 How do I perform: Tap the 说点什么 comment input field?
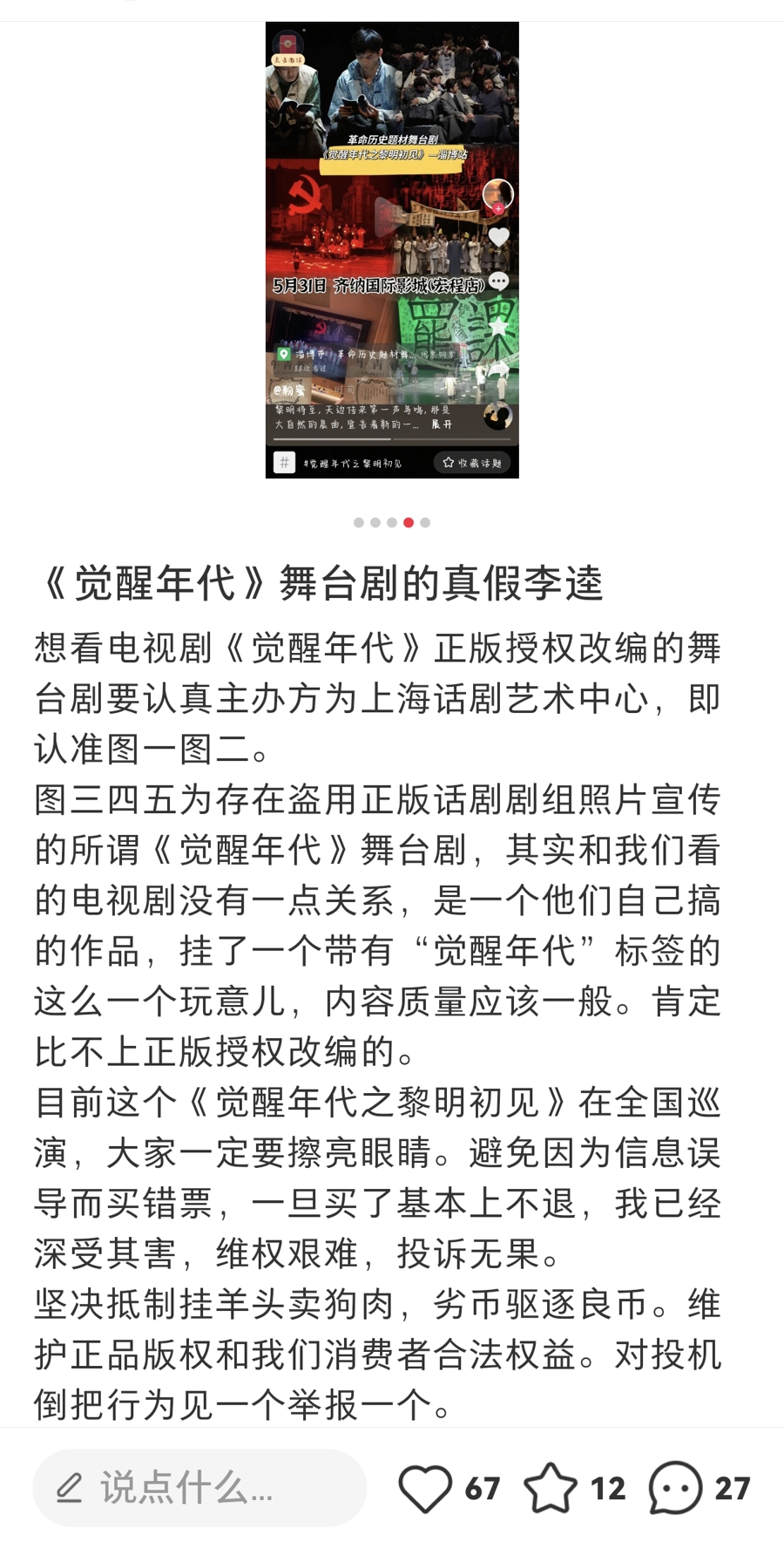click(x=199, y=1488)
